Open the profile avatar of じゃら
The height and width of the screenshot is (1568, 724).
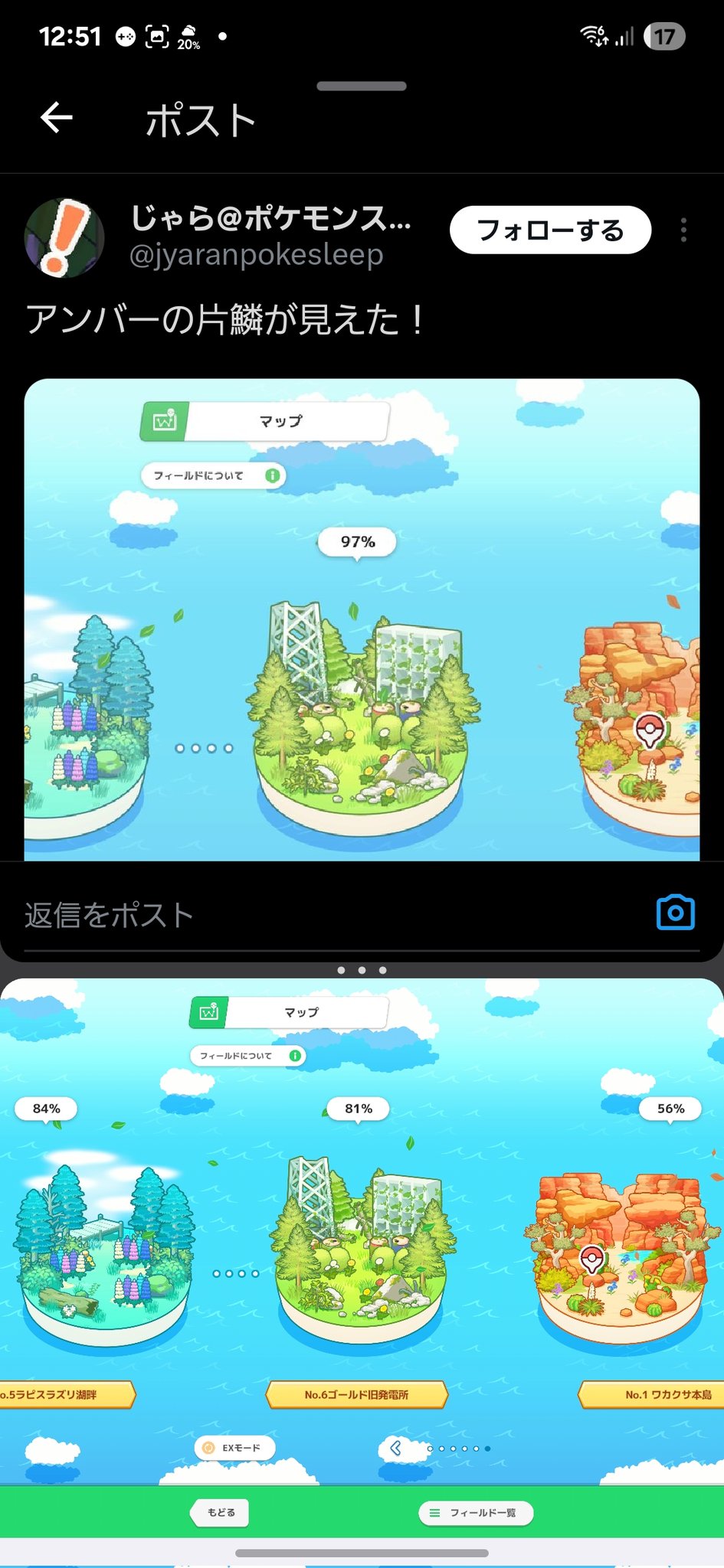click(64, 237)
